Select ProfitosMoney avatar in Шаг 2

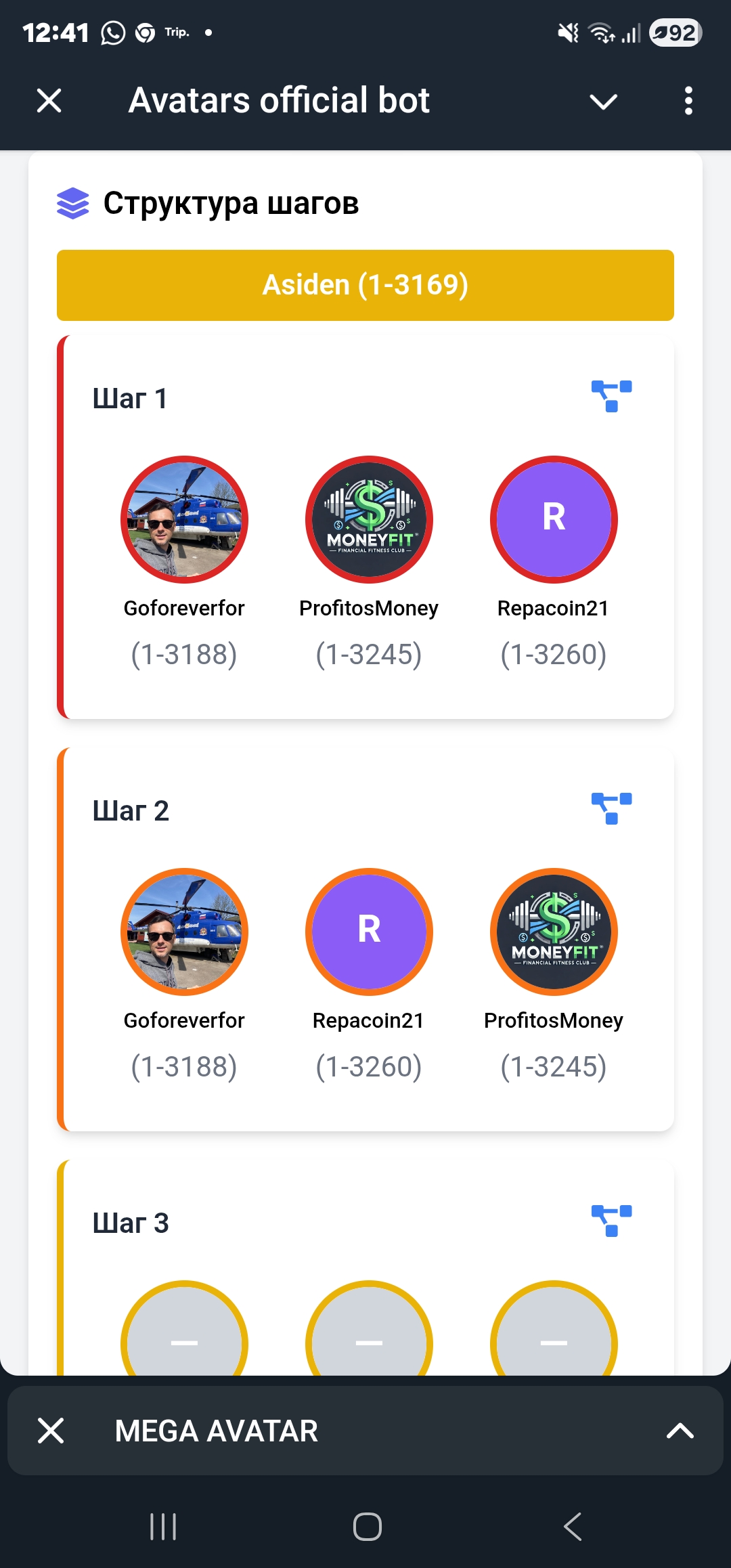pyautogui.click(x=554, y=932)
